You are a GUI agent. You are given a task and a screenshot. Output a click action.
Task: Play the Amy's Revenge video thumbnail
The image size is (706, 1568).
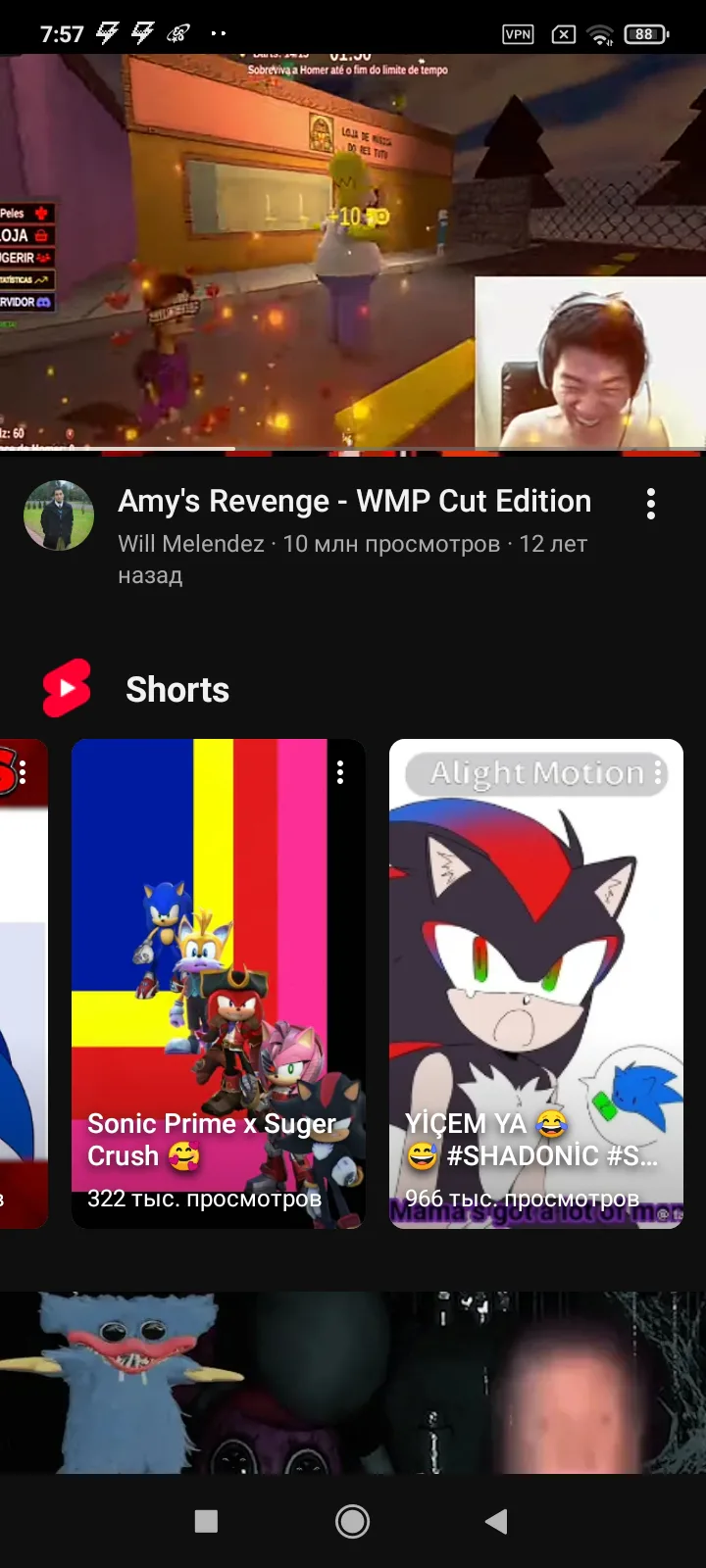[353, 253]
